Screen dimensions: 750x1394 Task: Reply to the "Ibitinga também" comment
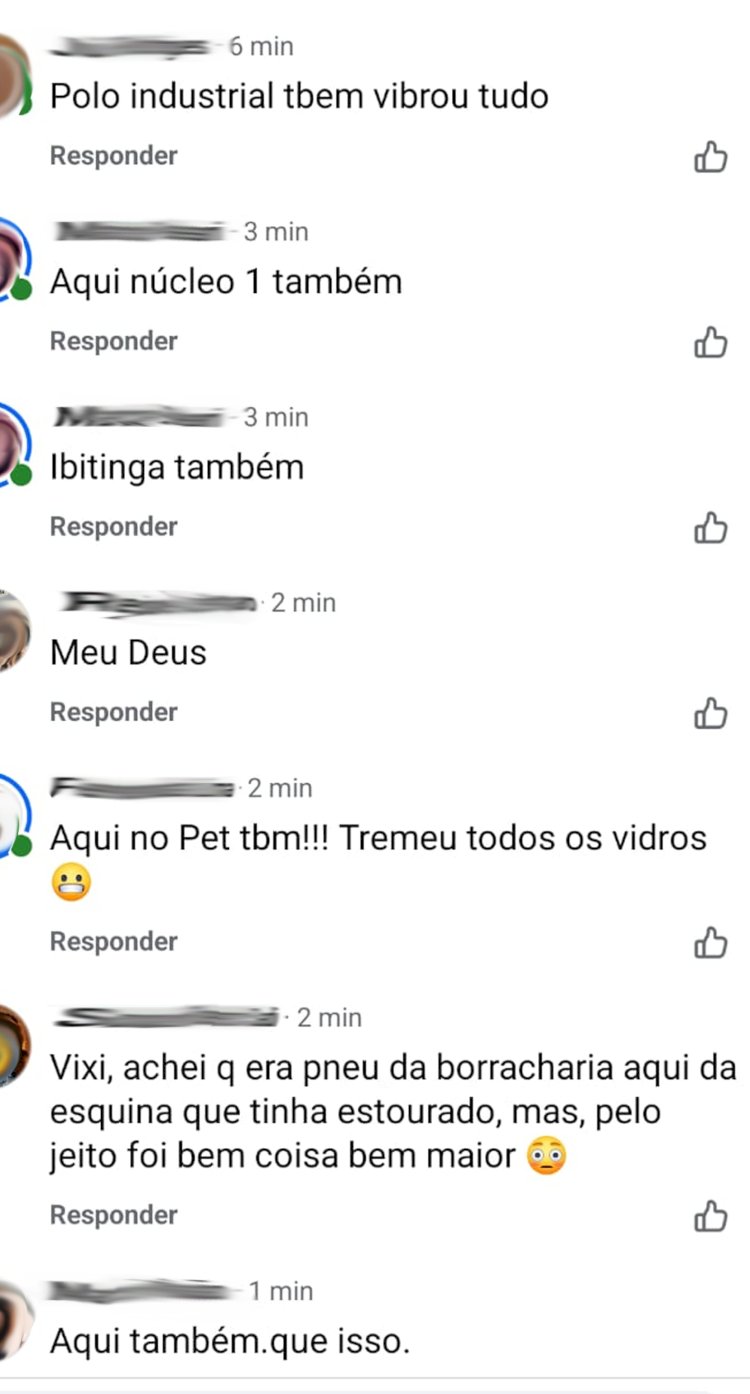tap(113, 527)
